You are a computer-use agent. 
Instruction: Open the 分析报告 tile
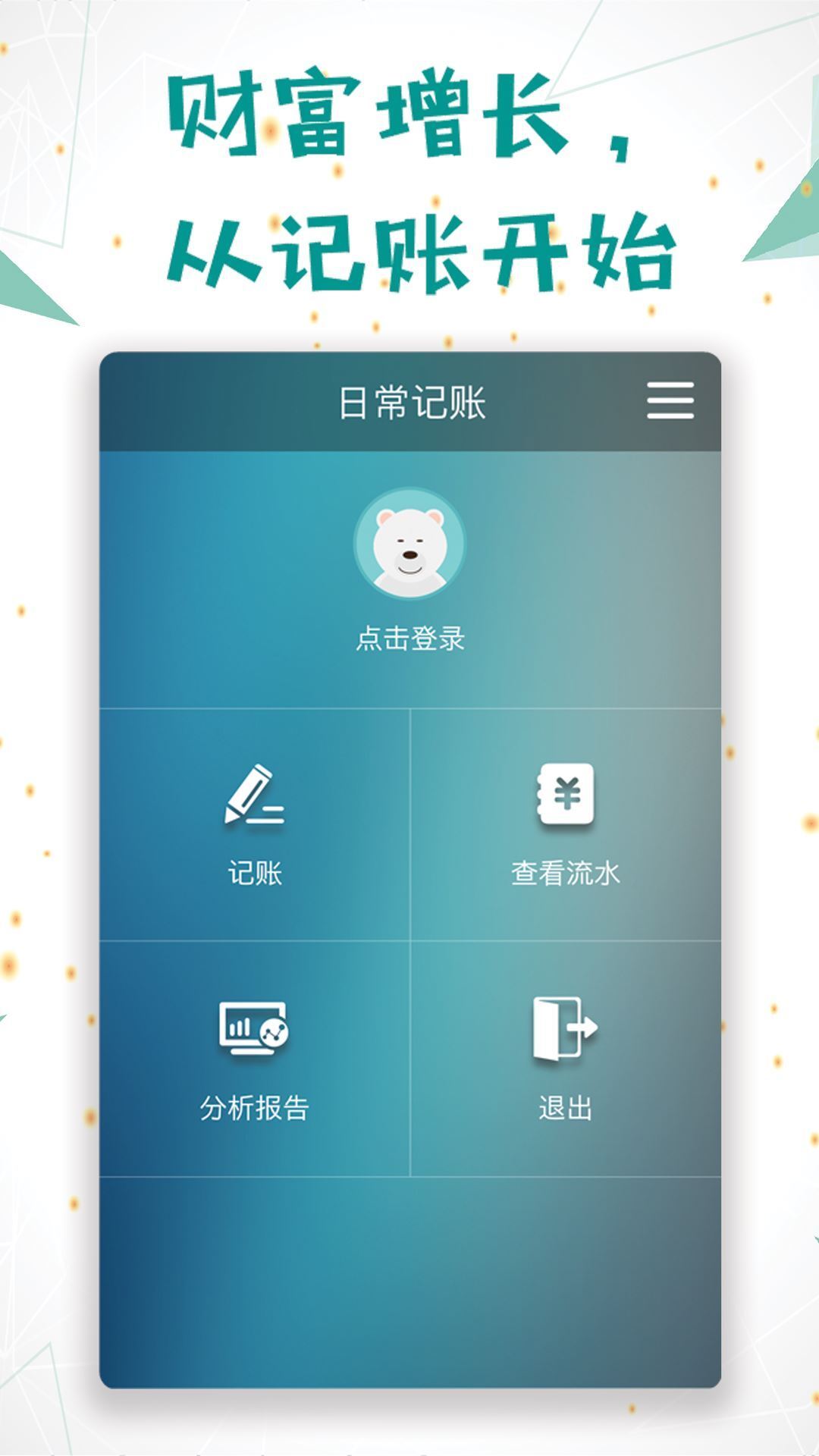coord(256,1054)
